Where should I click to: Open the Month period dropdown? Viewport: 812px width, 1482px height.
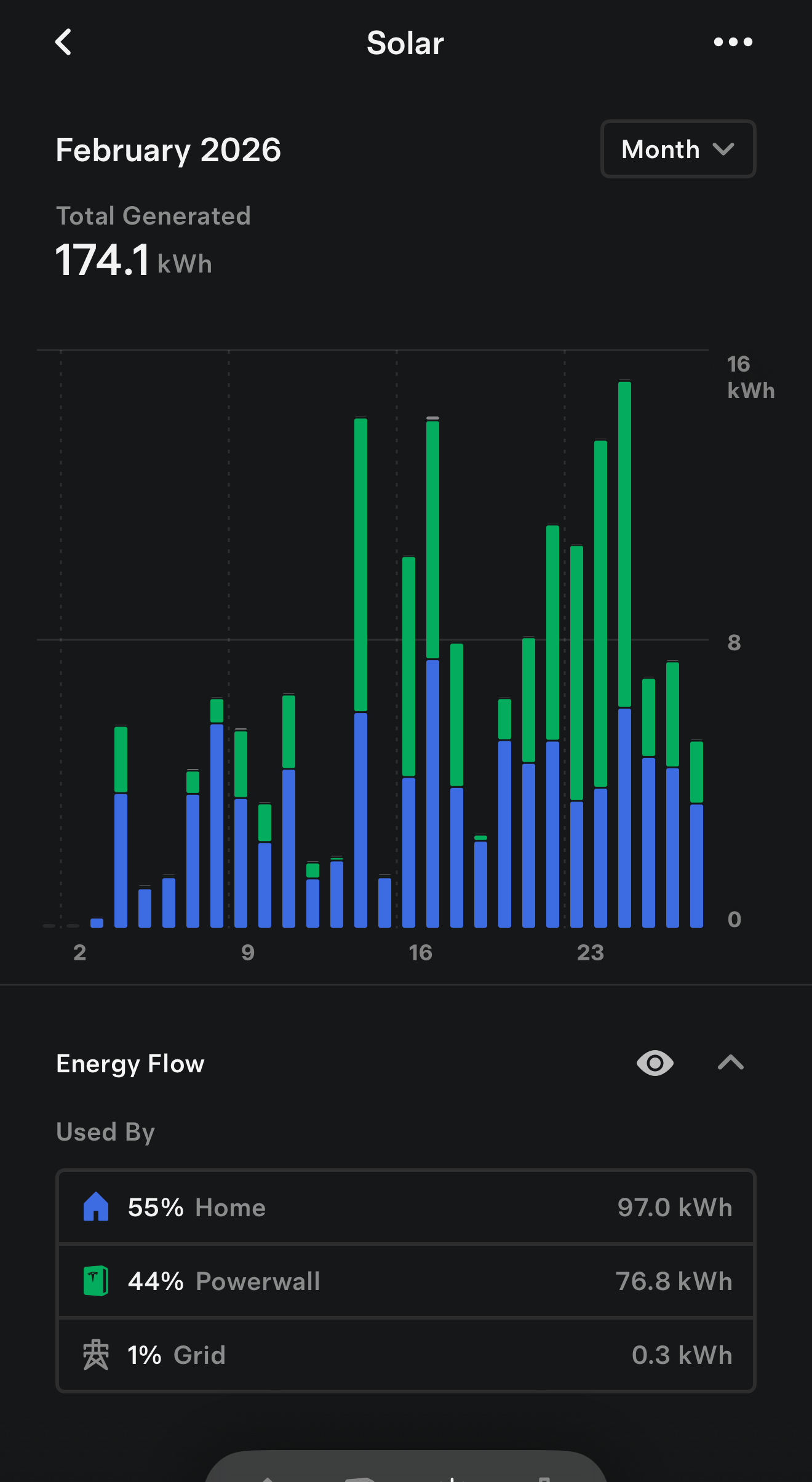pyautogui.click(x=678, y=149)
